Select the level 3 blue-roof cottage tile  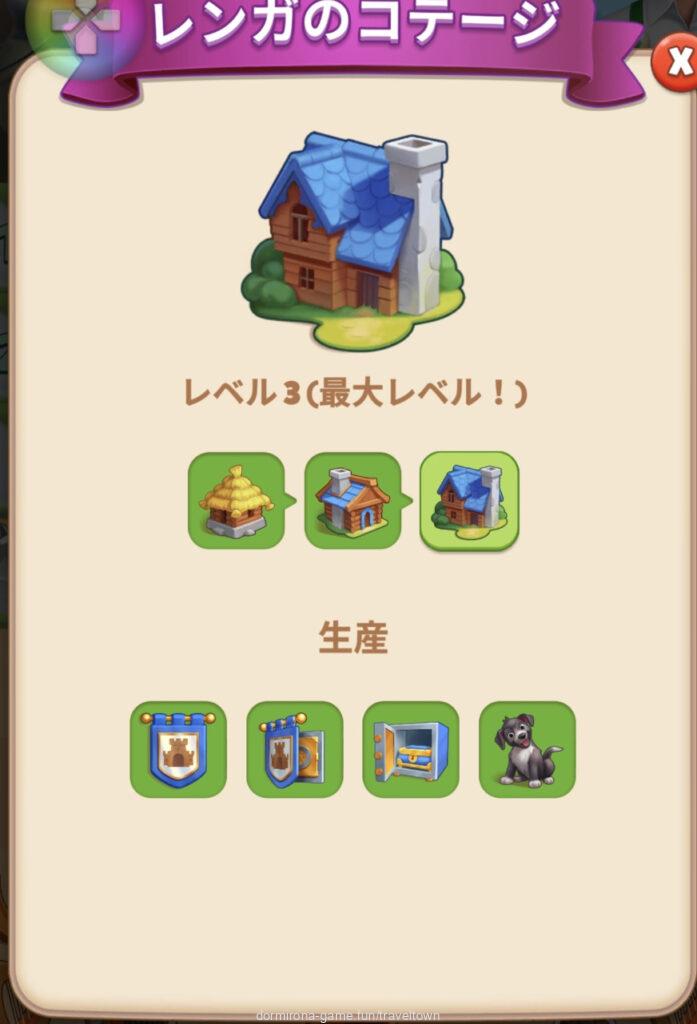469,500
